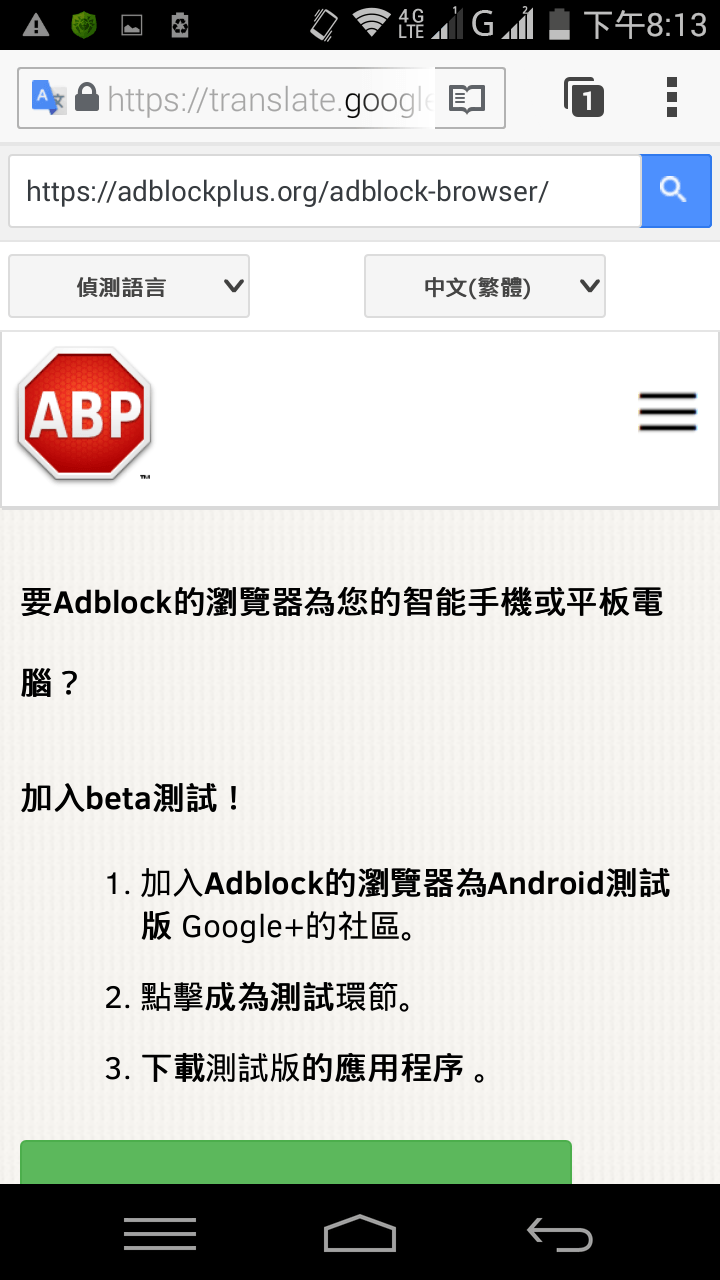
Task: Edit the adblockplus.org URL field
Action: pos(325,191)
